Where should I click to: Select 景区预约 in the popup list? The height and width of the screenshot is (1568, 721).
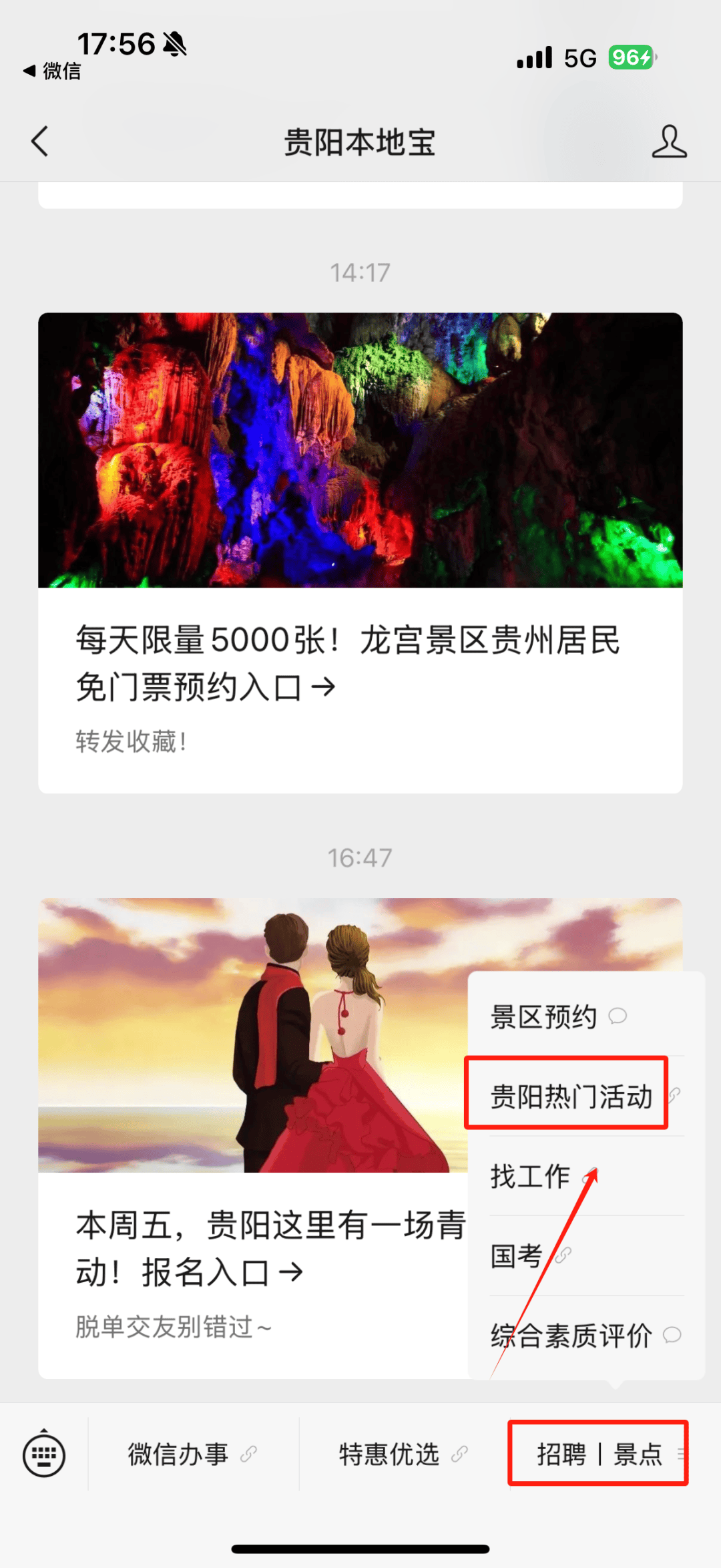[x=544, y=1015]
